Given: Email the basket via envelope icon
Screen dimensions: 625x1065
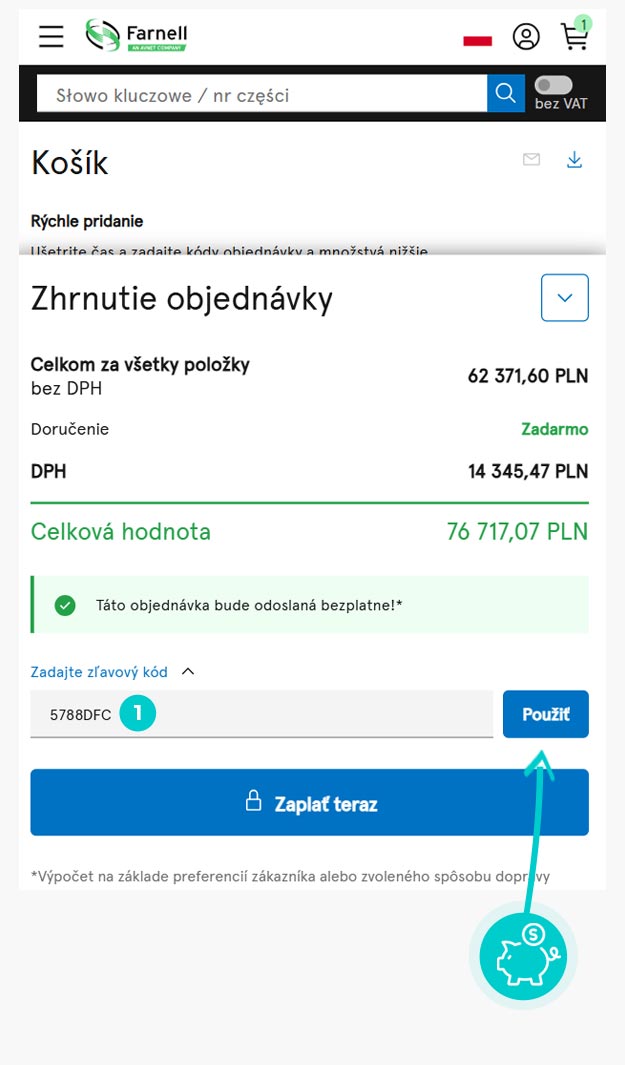Looking at the screenshot, I should click(531, 160).
